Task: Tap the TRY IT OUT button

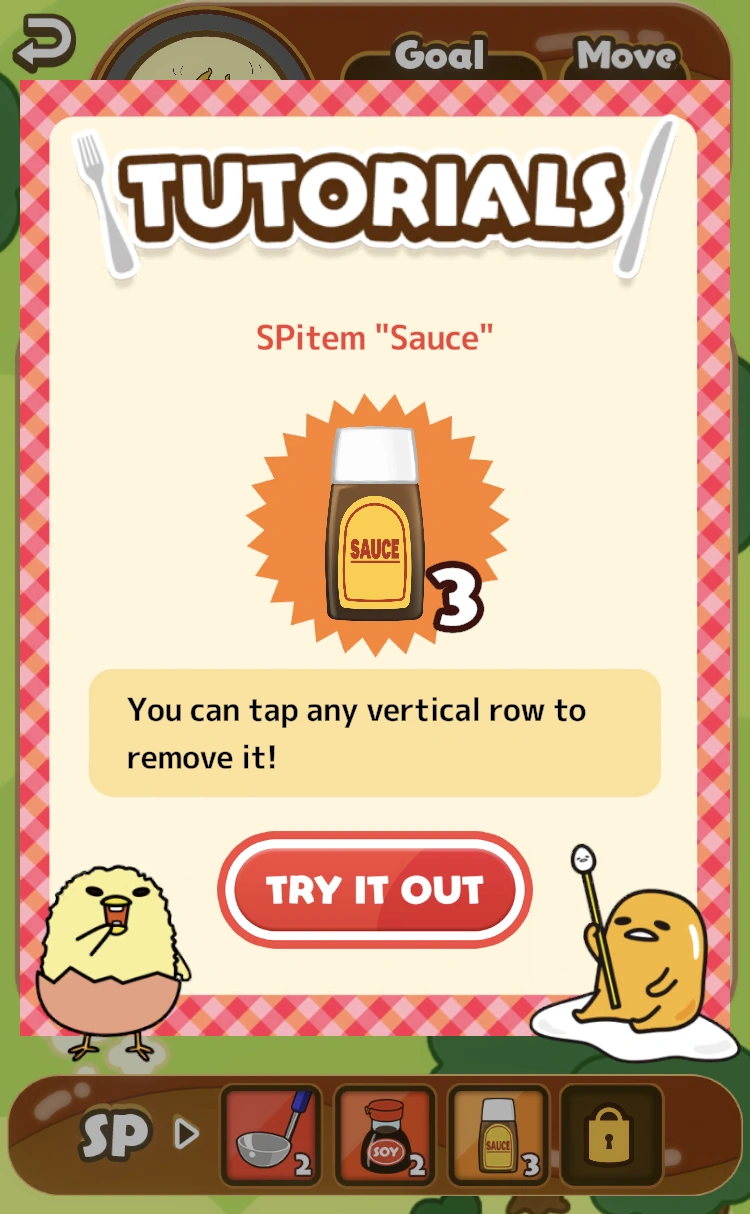Action: pos(374,889)
